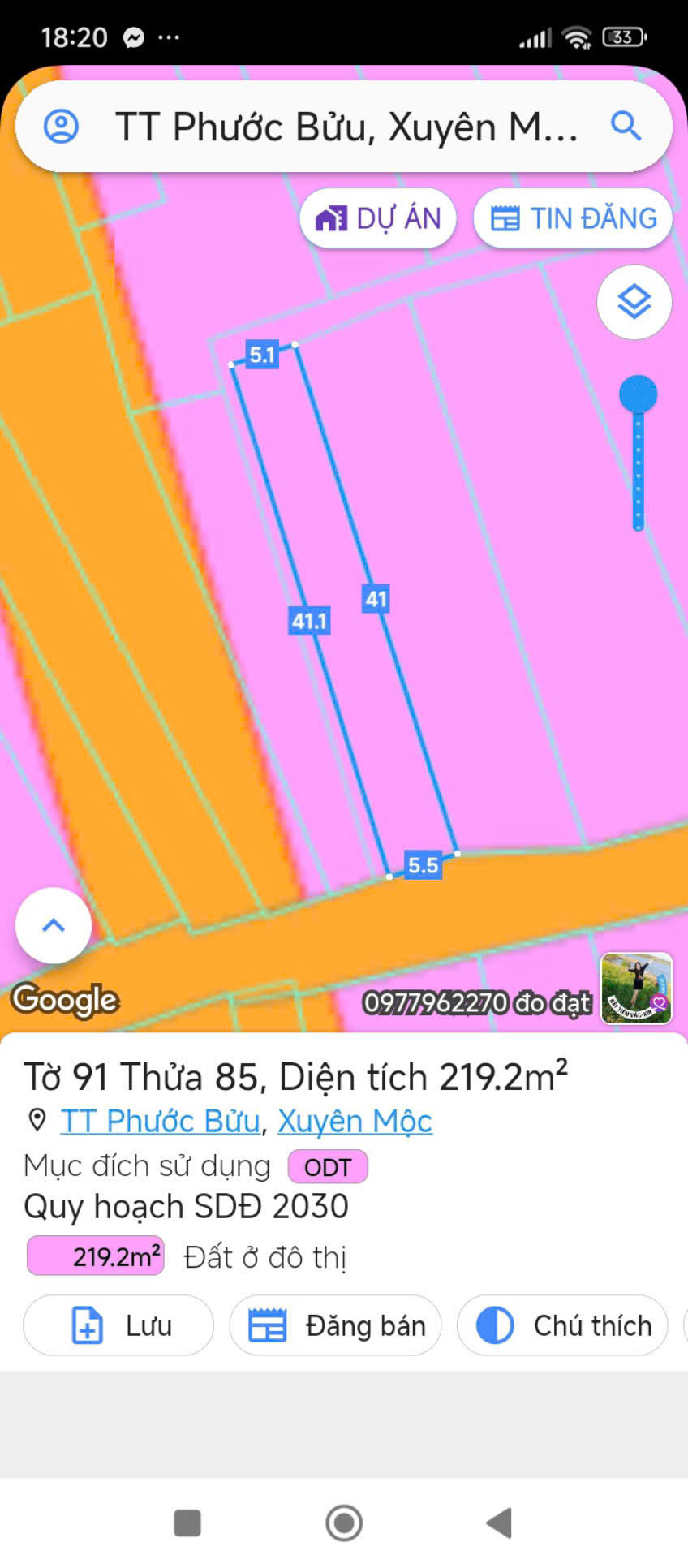Screen dimensions: 688x1568
Task: Open the TIN ĐĂNG listings chip
Action: [x=574, y=218]
